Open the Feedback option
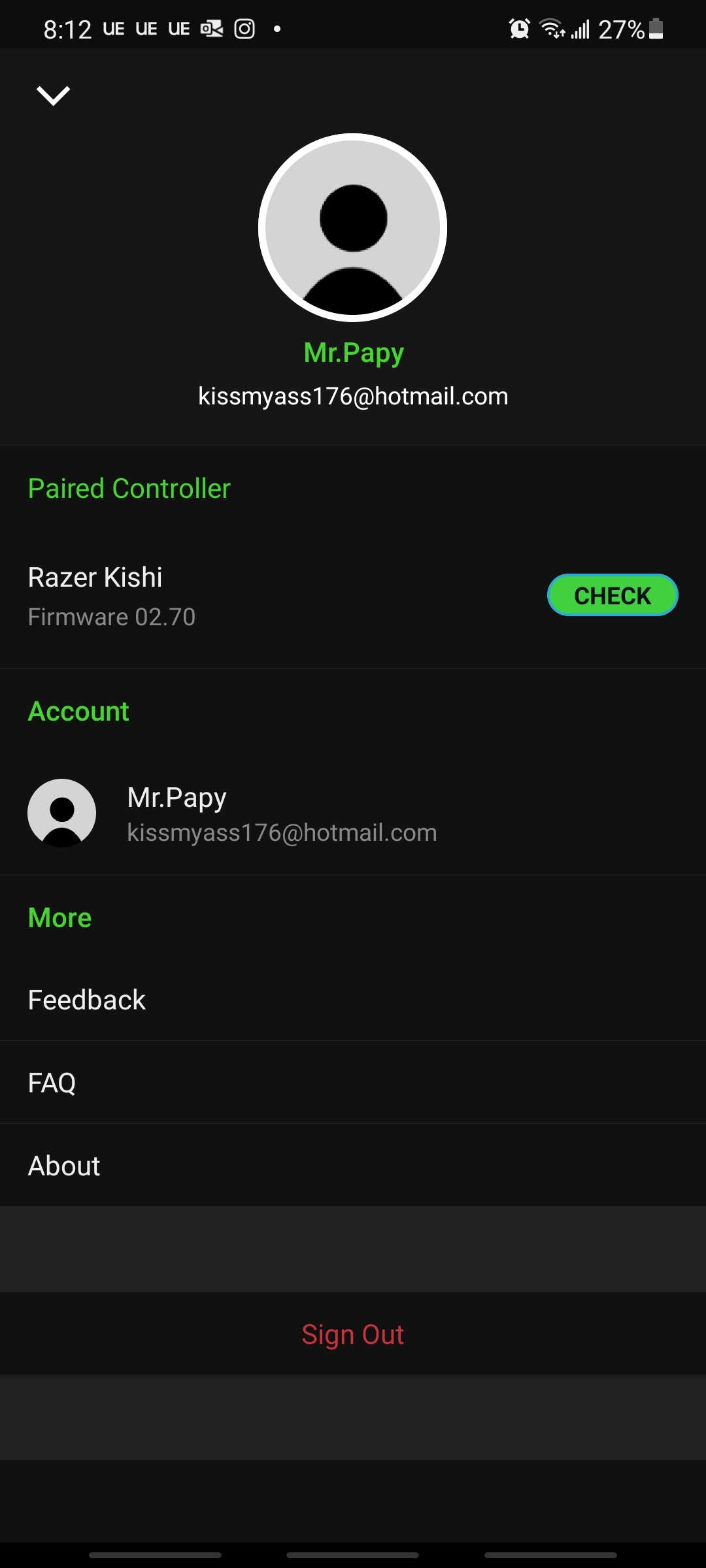The height and width of the screenshot is (1568, 706). click(353, 1000)
